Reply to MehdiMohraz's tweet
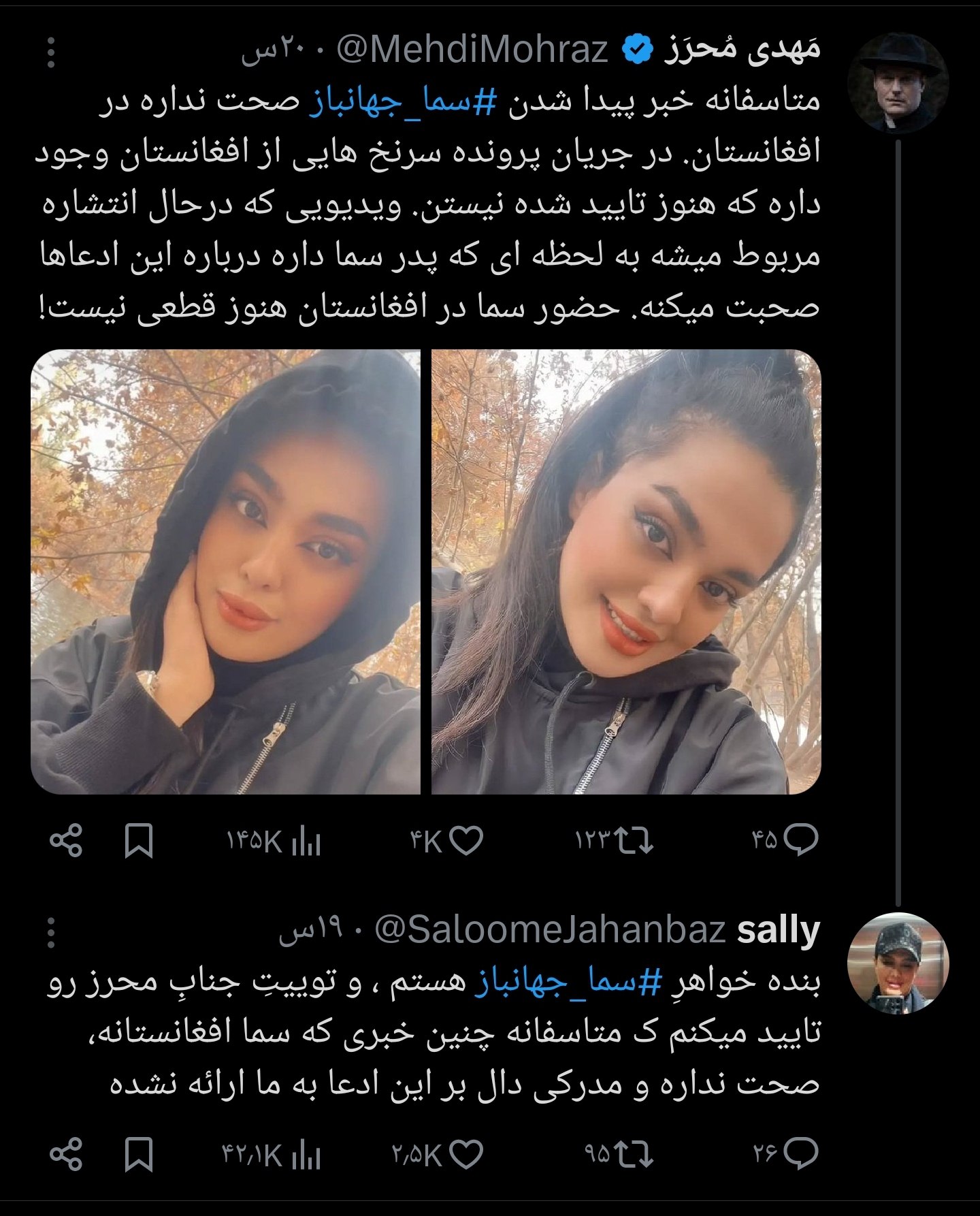This screenshot has height=1216, width=980. (x=800, y=841)
